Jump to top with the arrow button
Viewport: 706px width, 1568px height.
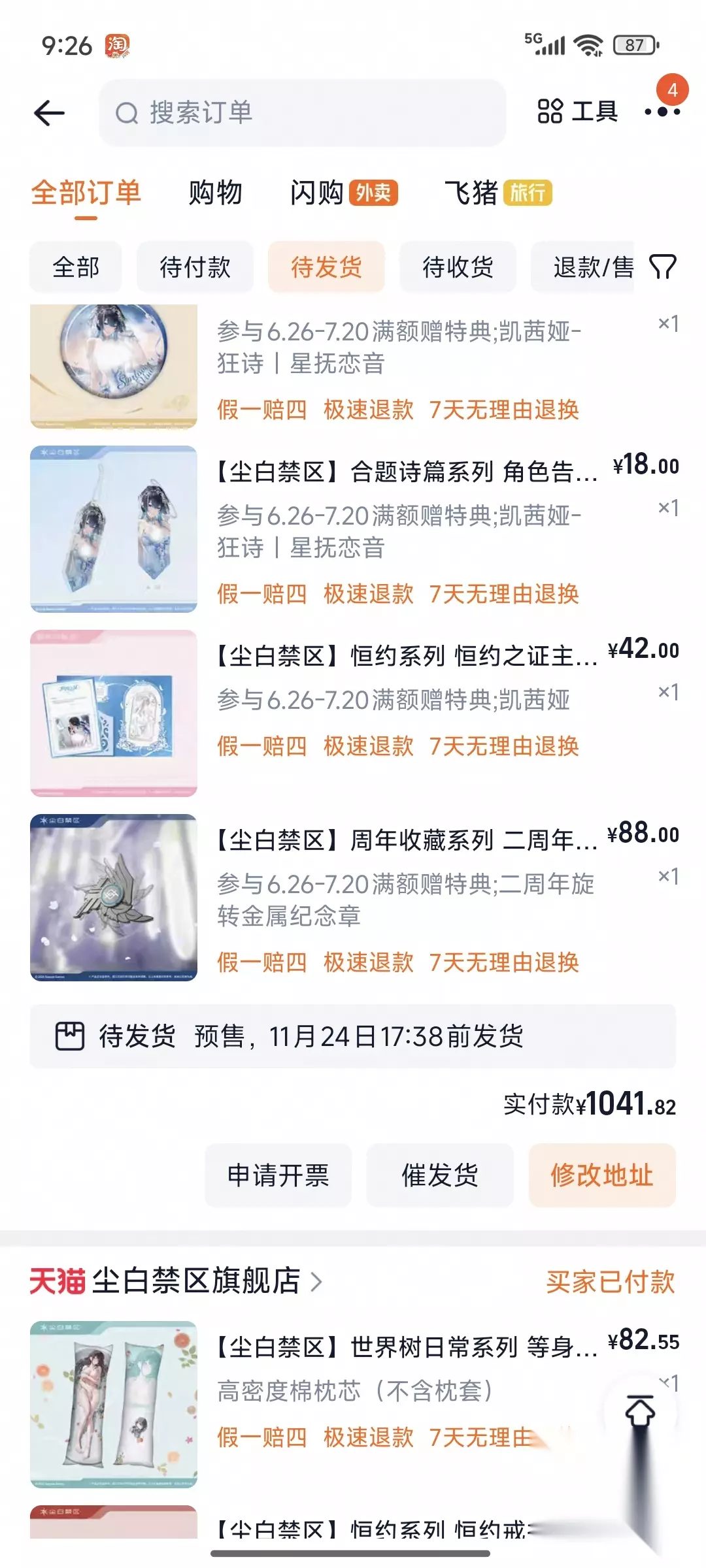click(x=641, y=1411)
